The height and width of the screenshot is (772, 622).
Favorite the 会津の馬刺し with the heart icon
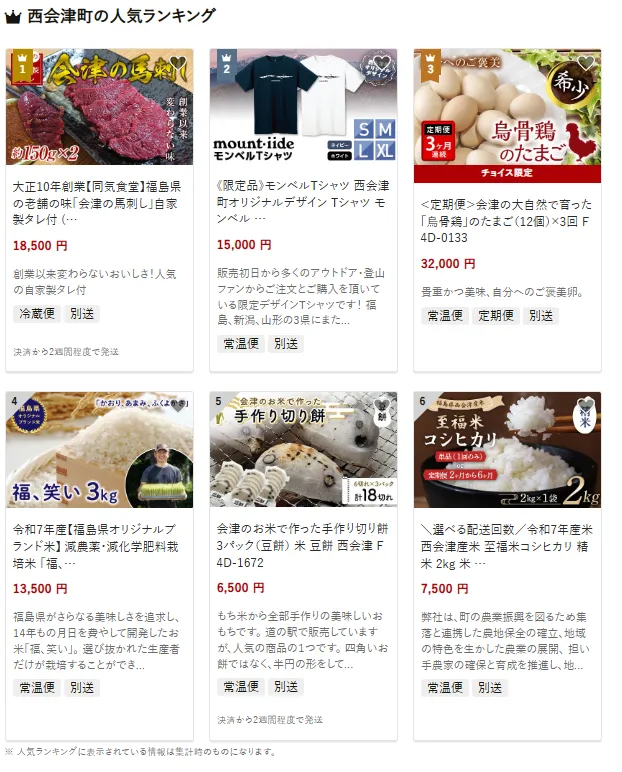(x=178, y=64)
